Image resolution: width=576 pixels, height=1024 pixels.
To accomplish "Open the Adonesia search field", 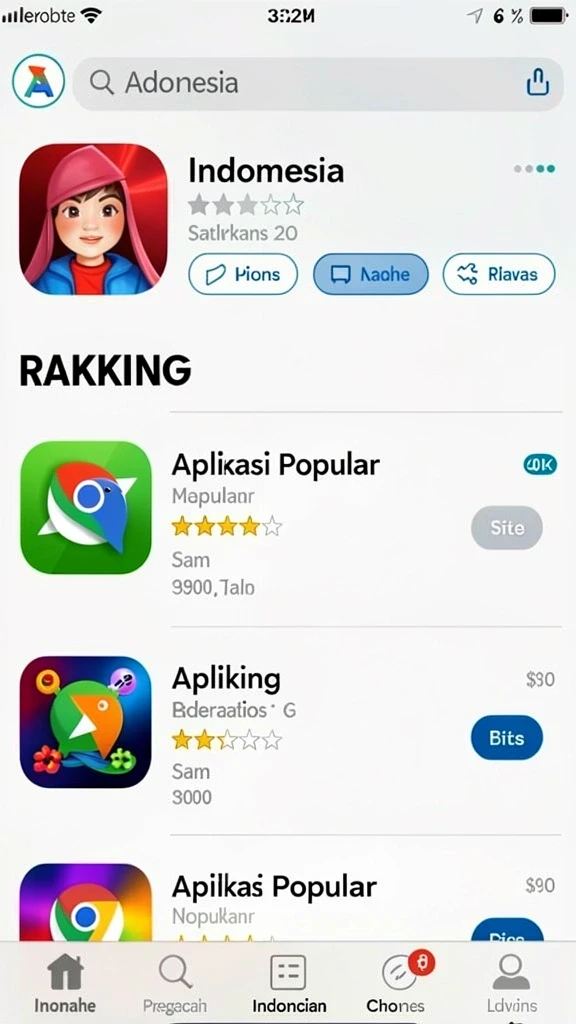I will (x=317, y=84).
